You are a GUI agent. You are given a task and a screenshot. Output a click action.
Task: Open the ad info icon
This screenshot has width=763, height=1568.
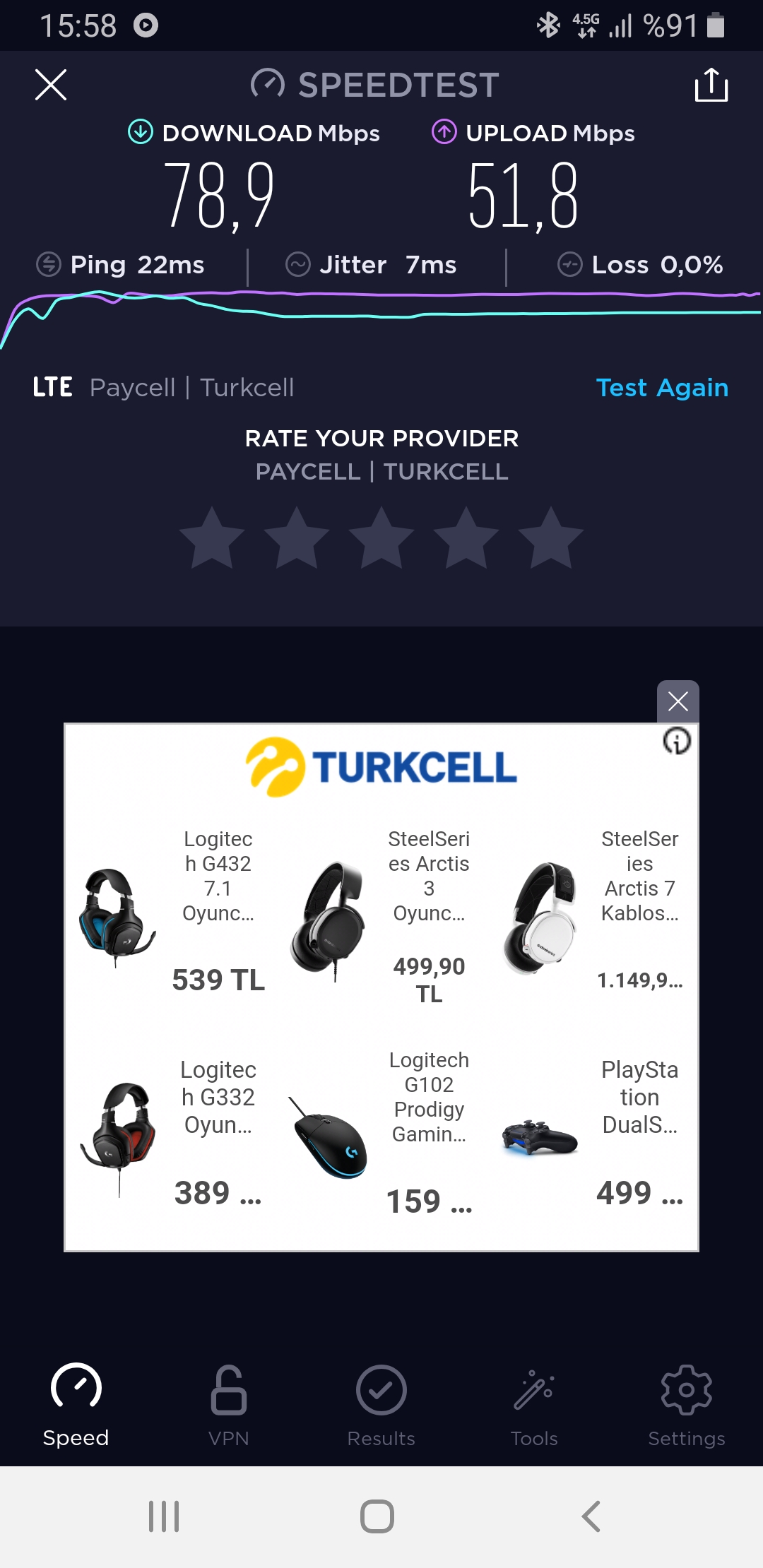[677, 741]
